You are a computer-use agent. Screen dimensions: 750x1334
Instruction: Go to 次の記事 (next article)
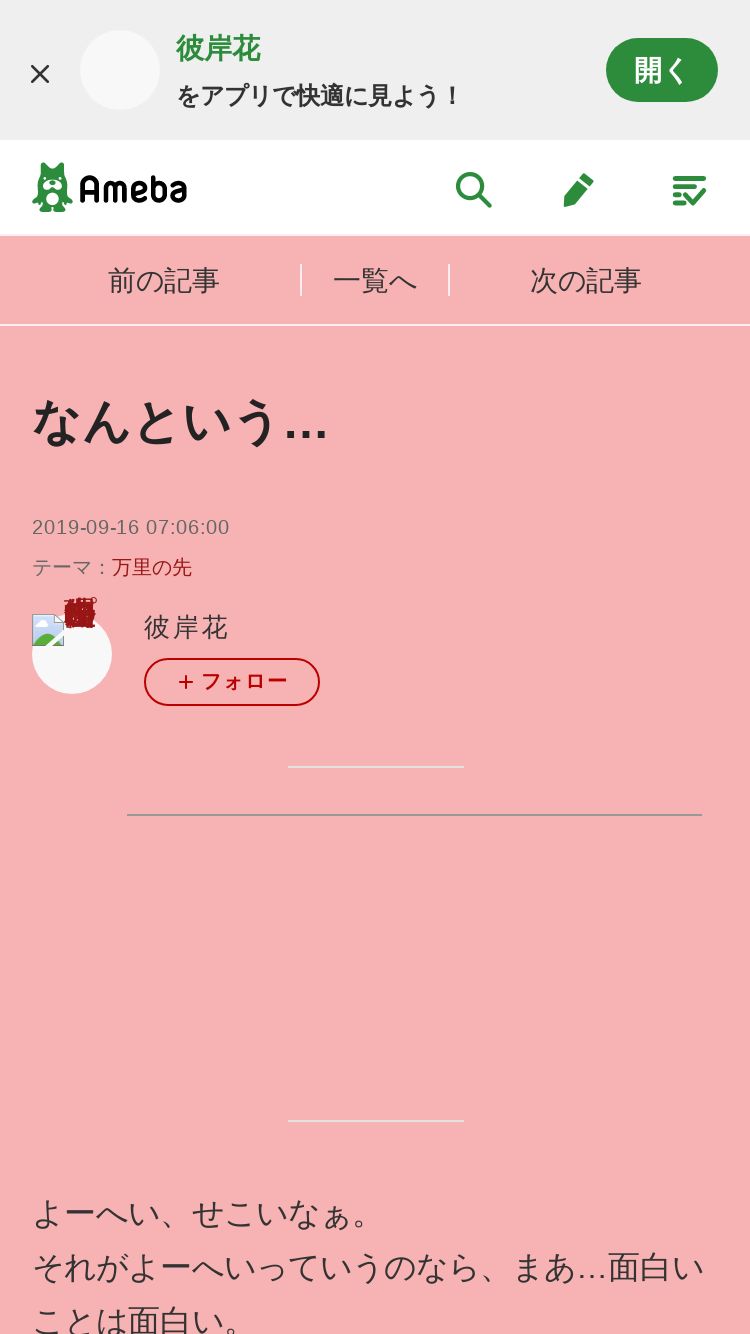click(x=585, y=281)
